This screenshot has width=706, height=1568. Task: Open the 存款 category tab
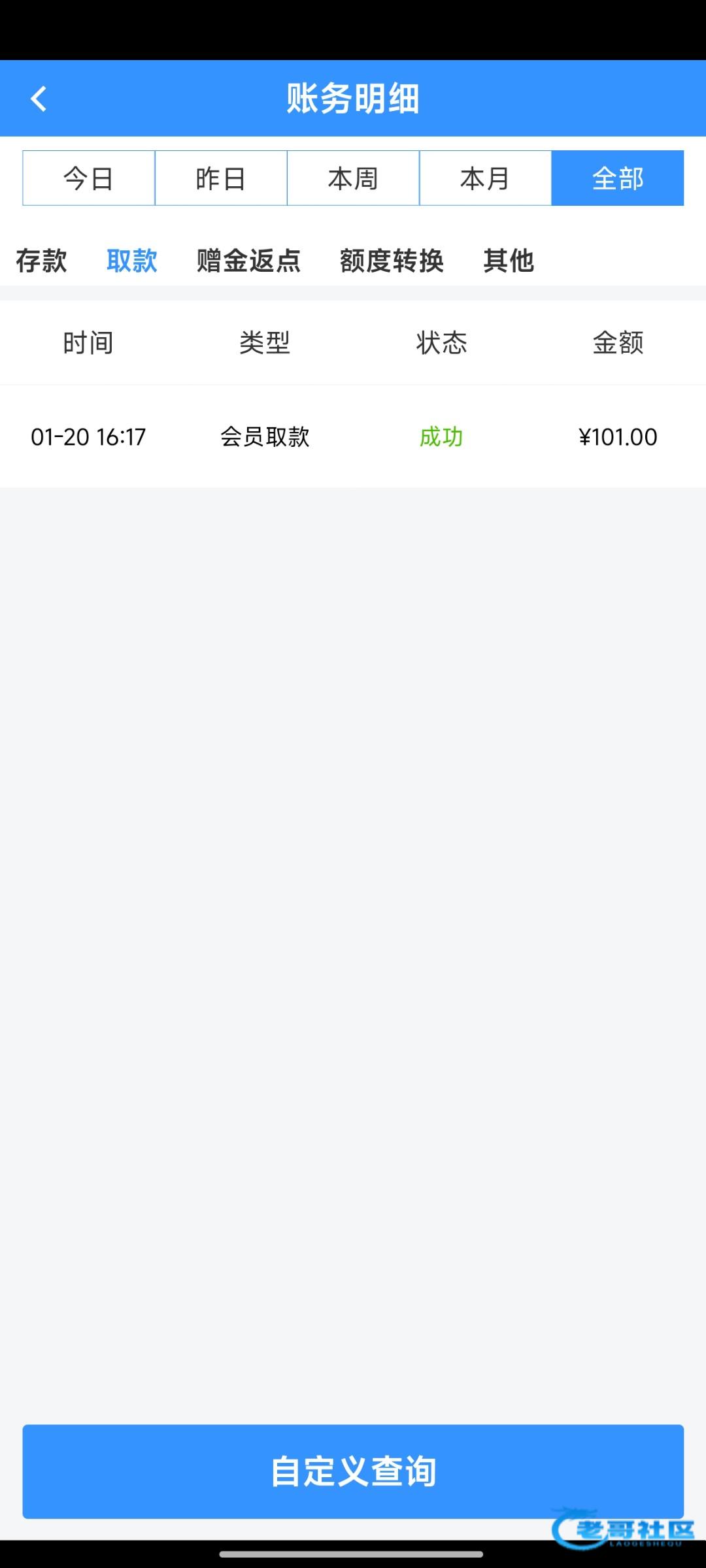(x=41, y=261)
